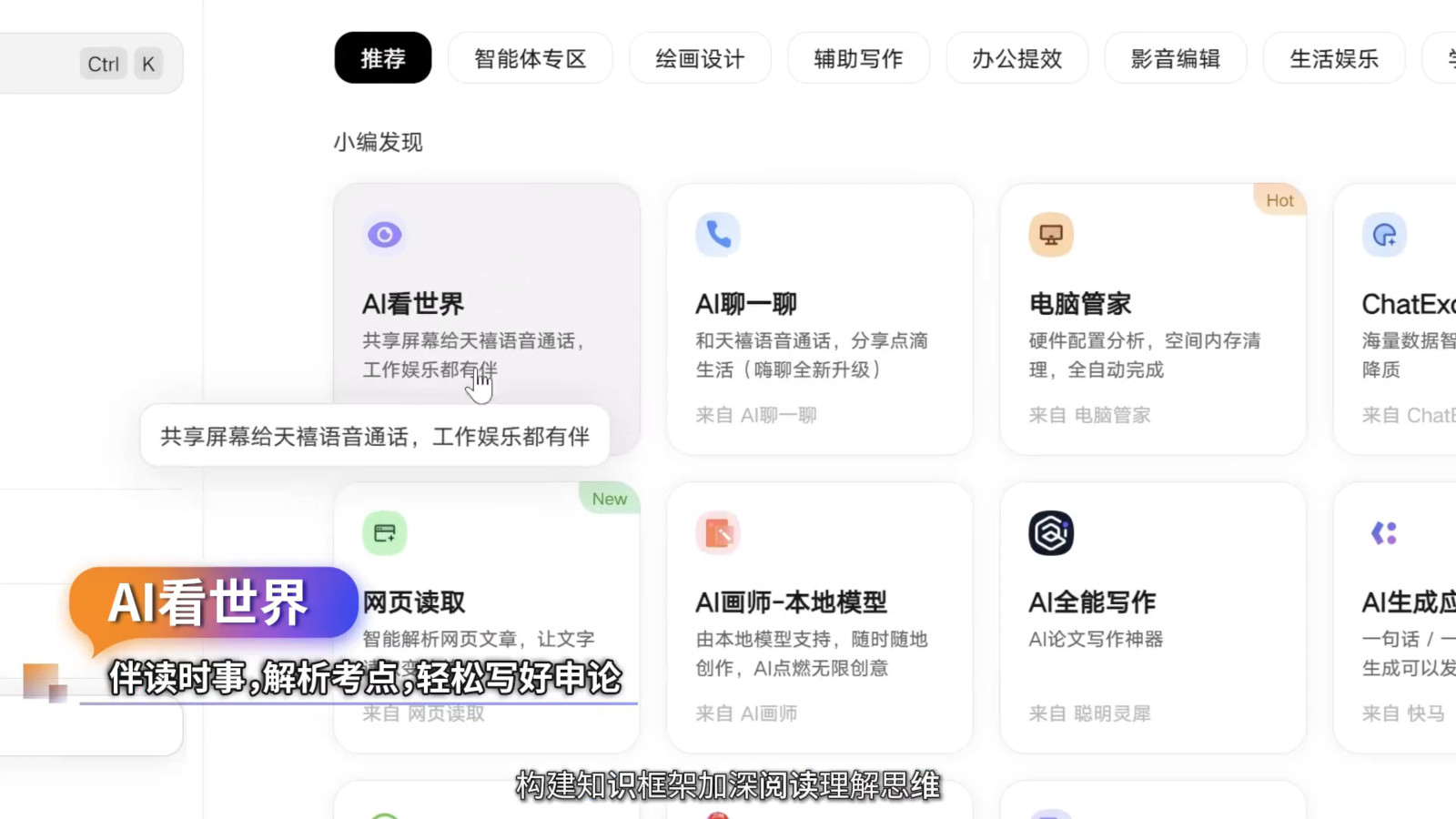Open the 影音编辑 tab
The width and height of the screenshot is (1456, 819).
(x=1175, y=58)
